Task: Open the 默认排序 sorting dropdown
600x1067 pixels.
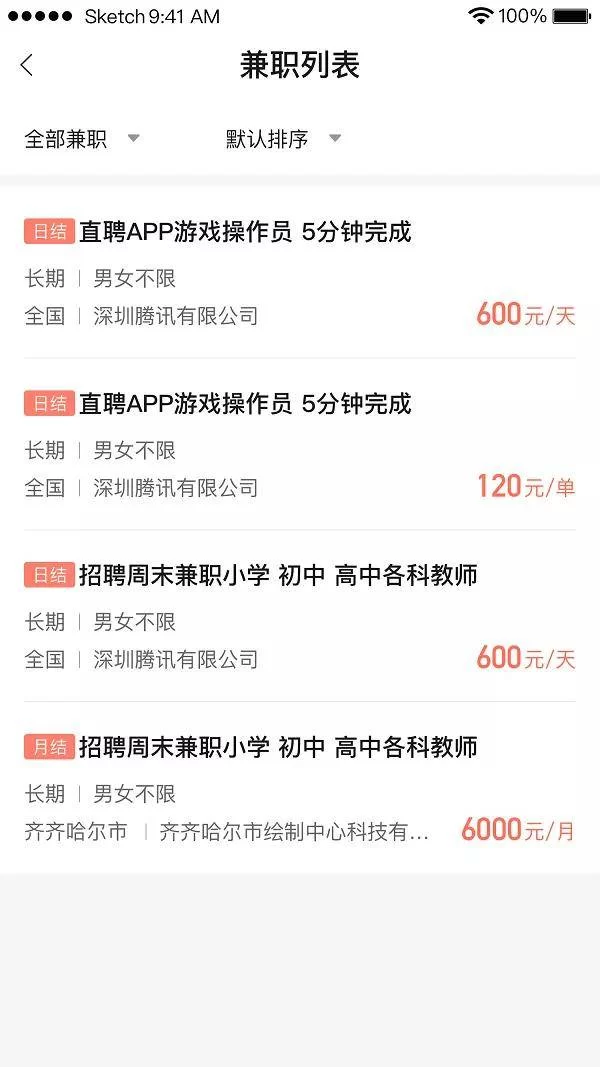Action: (284, 139)
